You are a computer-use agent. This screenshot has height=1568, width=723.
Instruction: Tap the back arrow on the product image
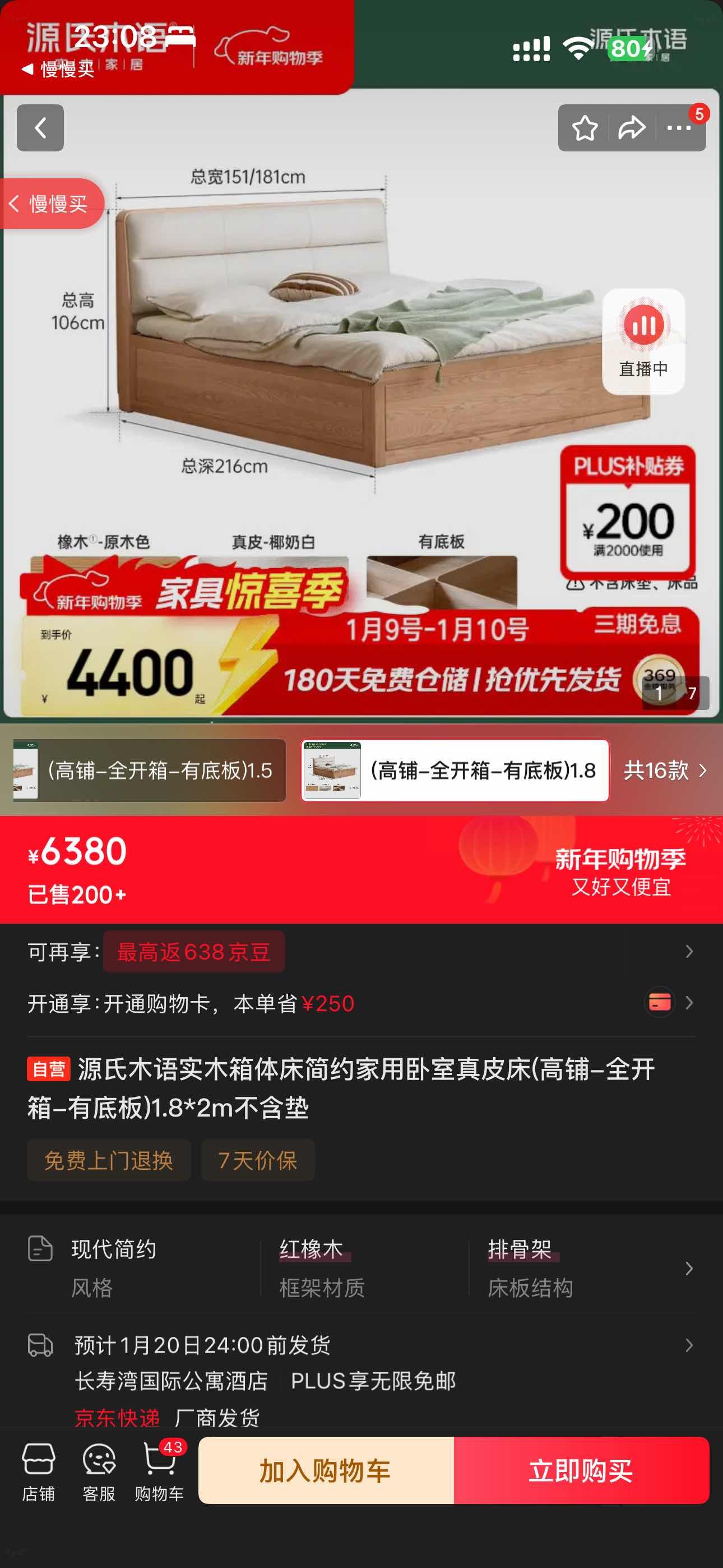pyautogui.click(x=40, y=128)
